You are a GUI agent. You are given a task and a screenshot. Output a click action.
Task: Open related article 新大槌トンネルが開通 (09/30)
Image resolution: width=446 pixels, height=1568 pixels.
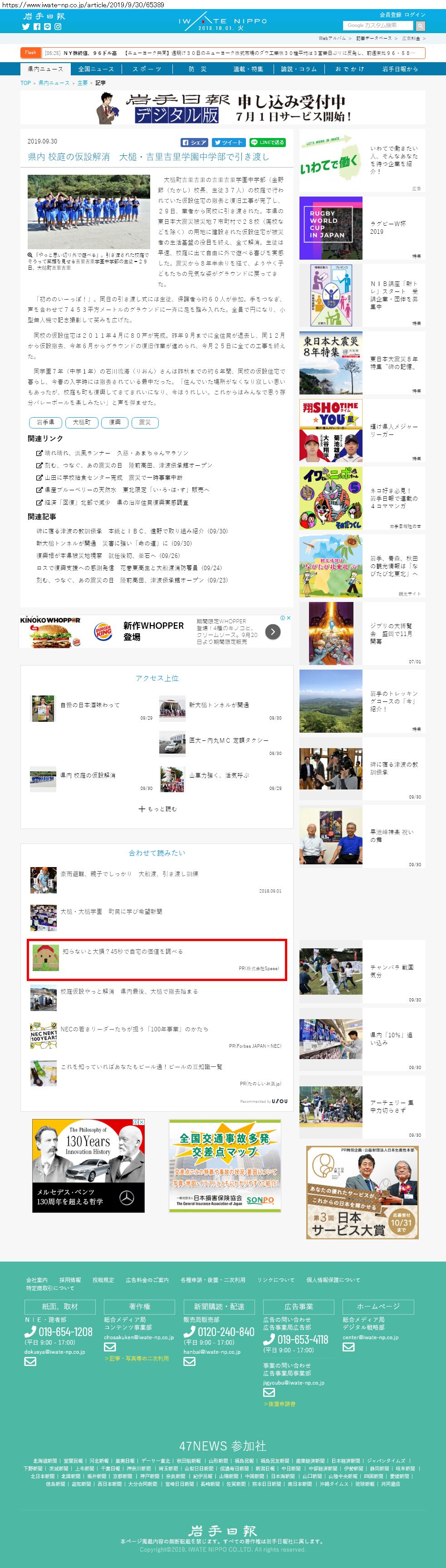(114, 543)
